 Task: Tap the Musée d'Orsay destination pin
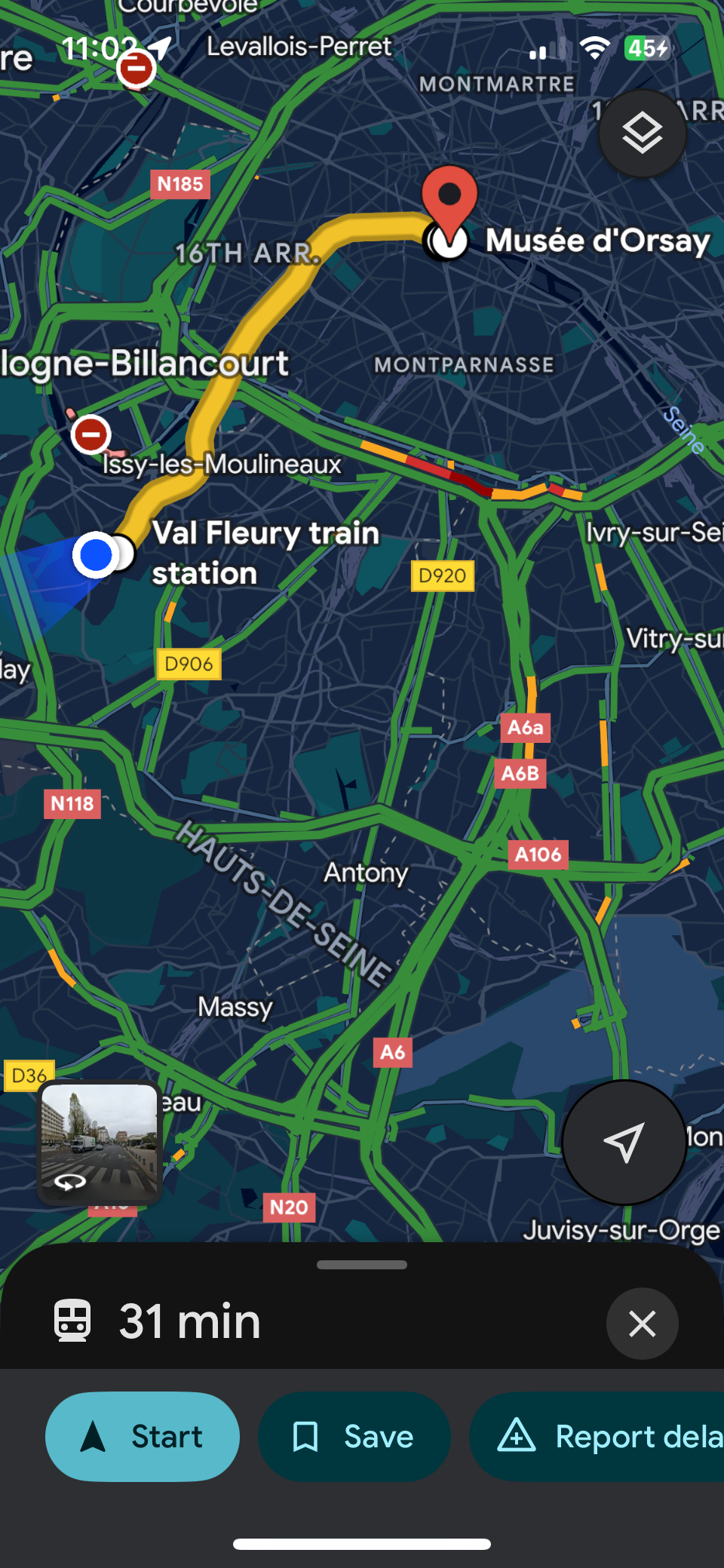pyautogui.click(x=449, y=198)
